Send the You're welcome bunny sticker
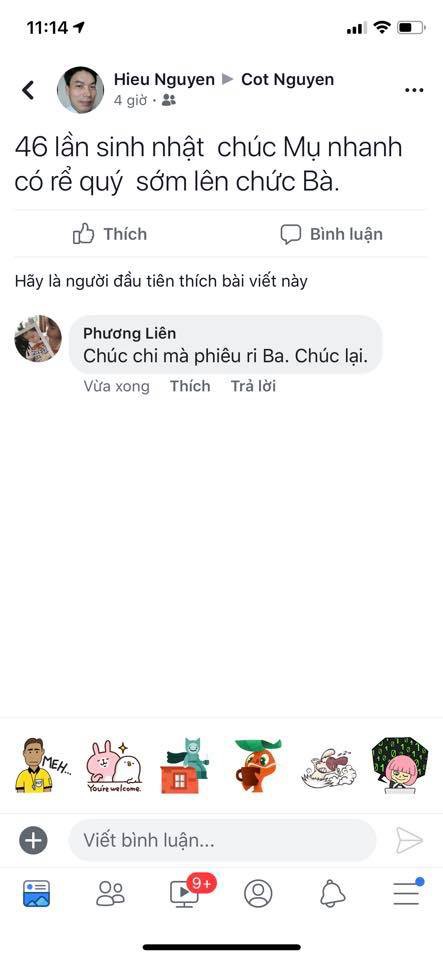 [x=114, y=767]
